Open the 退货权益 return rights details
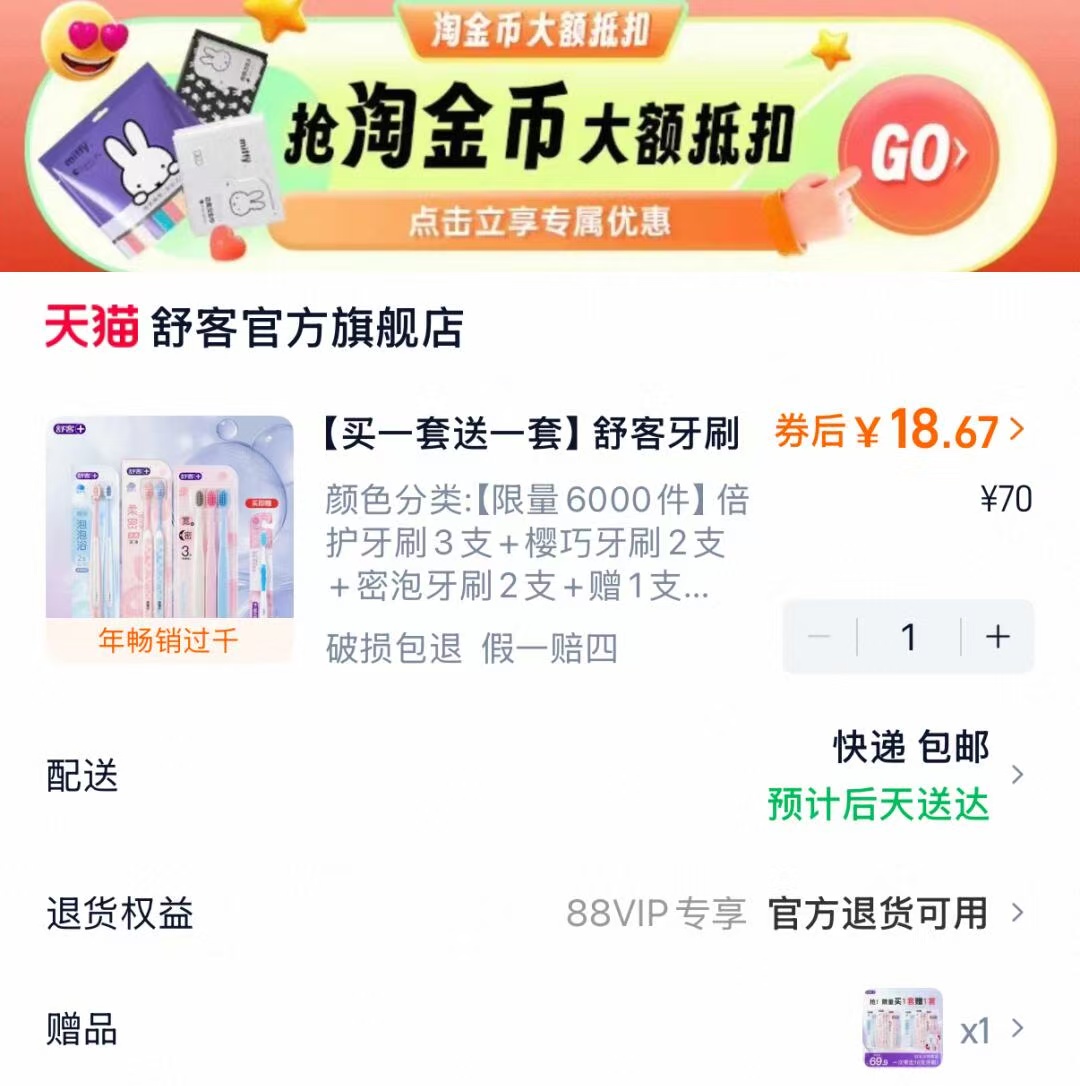Image resolution: width=1080 pixels, height=1086 pixels. pyautogui.click(x=540, y=913)
